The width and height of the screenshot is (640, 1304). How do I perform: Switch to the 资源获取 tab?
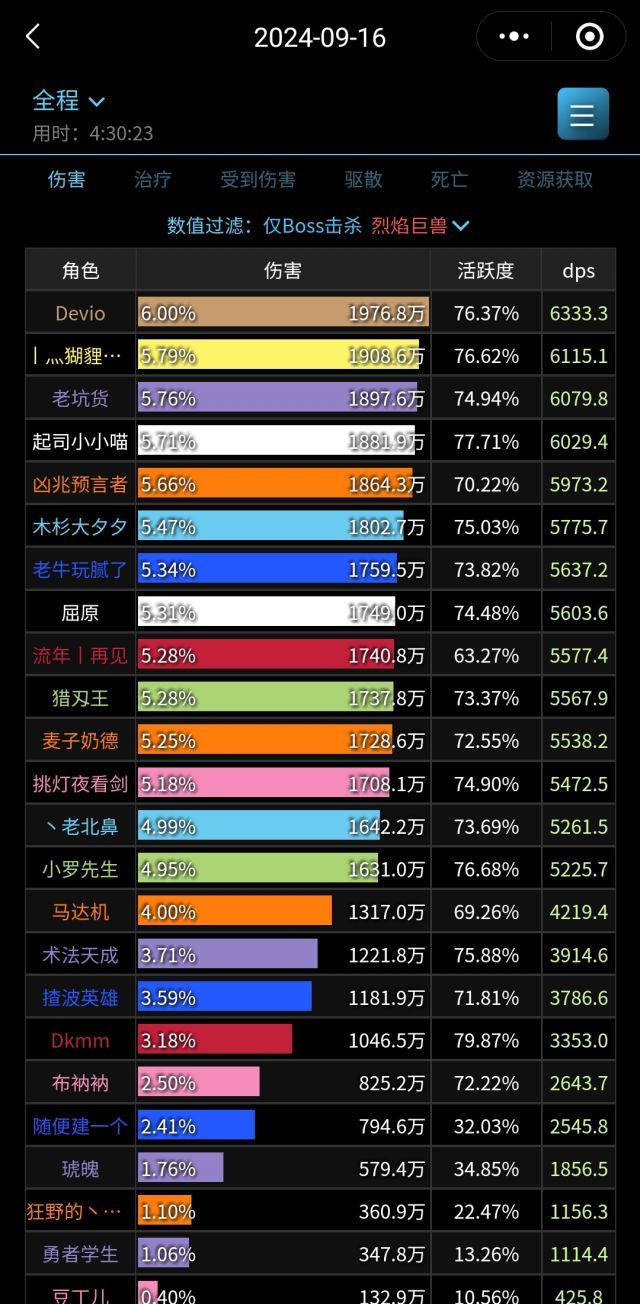point(555,180)
